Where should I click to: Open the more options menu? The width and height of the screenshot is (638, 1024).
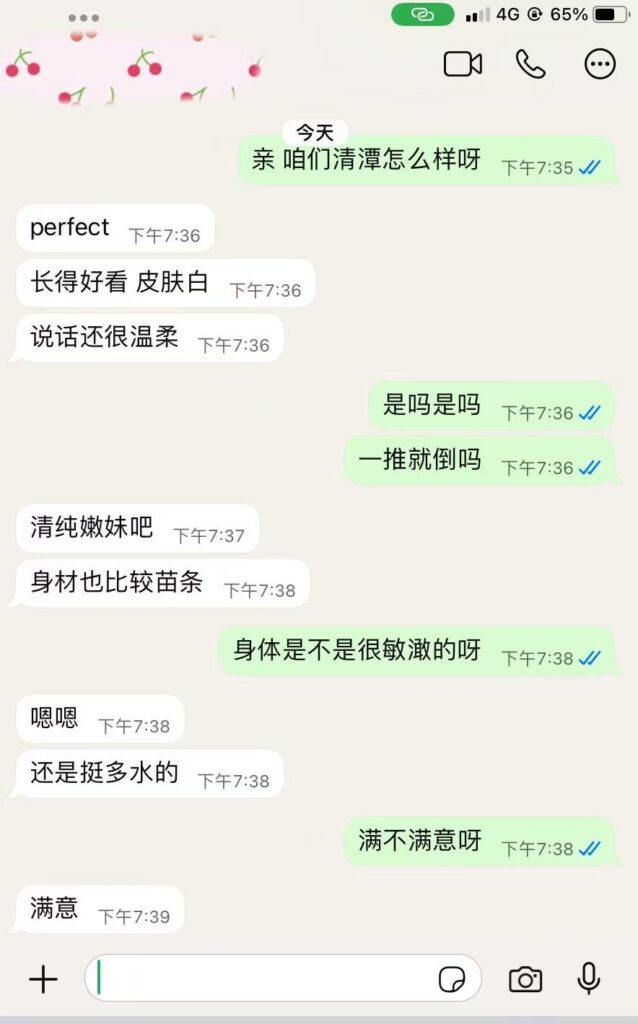tap(600, 64)
